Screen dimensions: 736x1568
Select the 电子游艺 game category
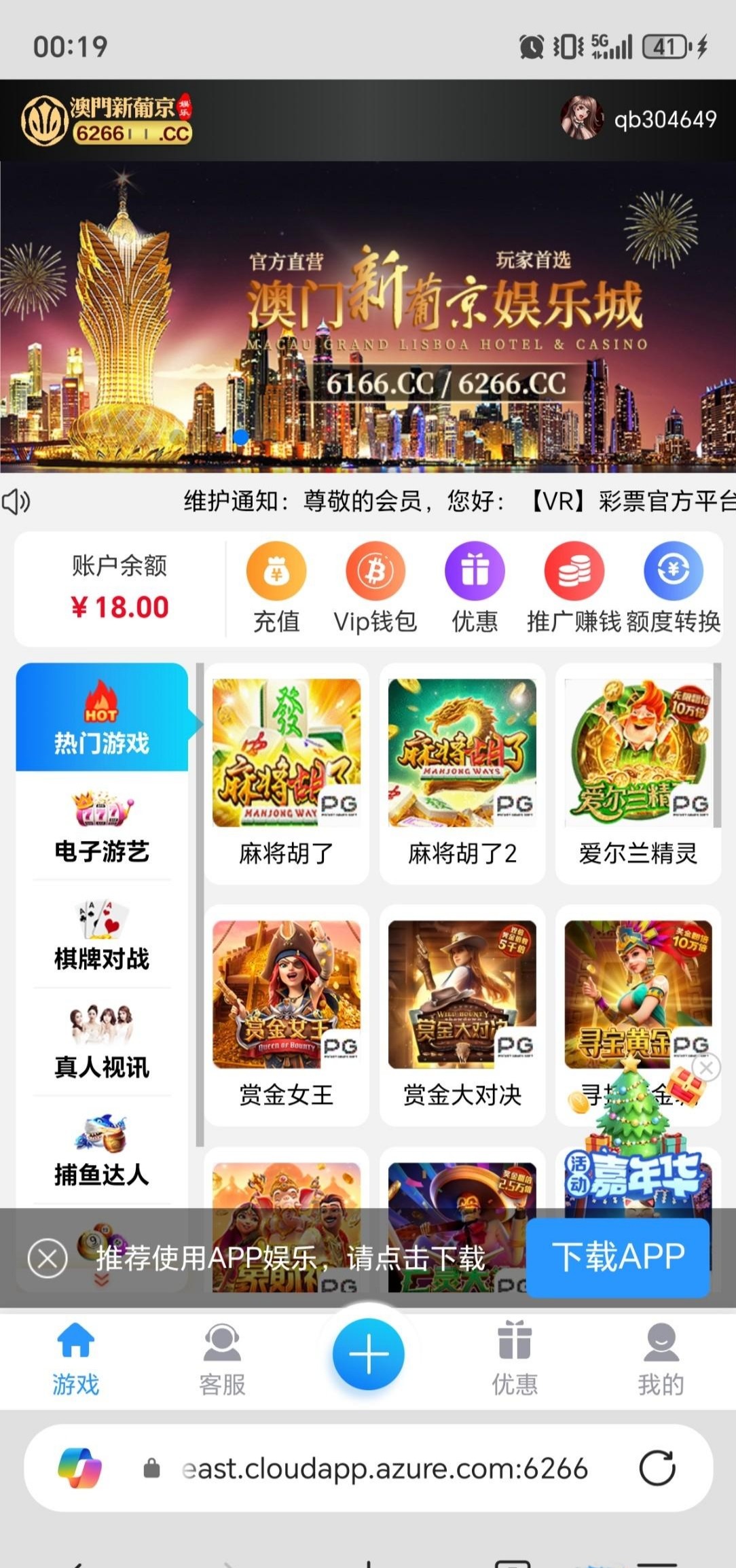tap(102, 827)
